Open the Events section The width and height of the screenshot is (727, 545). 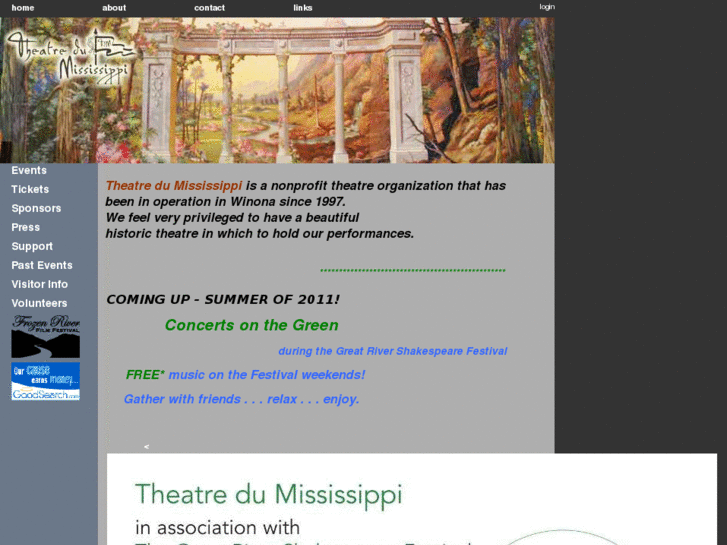click(29, 170)
